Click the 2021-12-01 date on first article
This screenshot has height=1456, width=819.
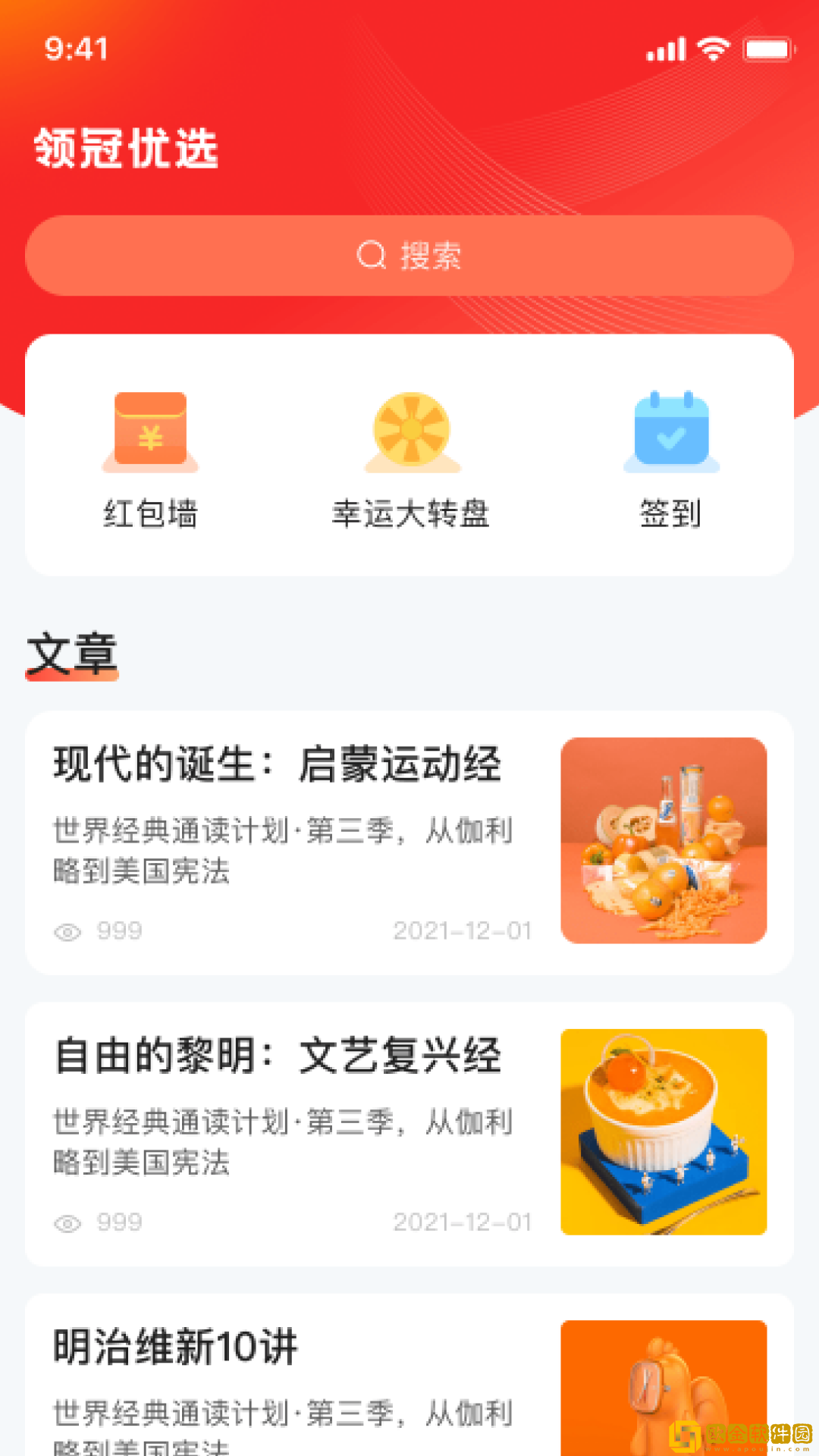[x=463, y=930]
